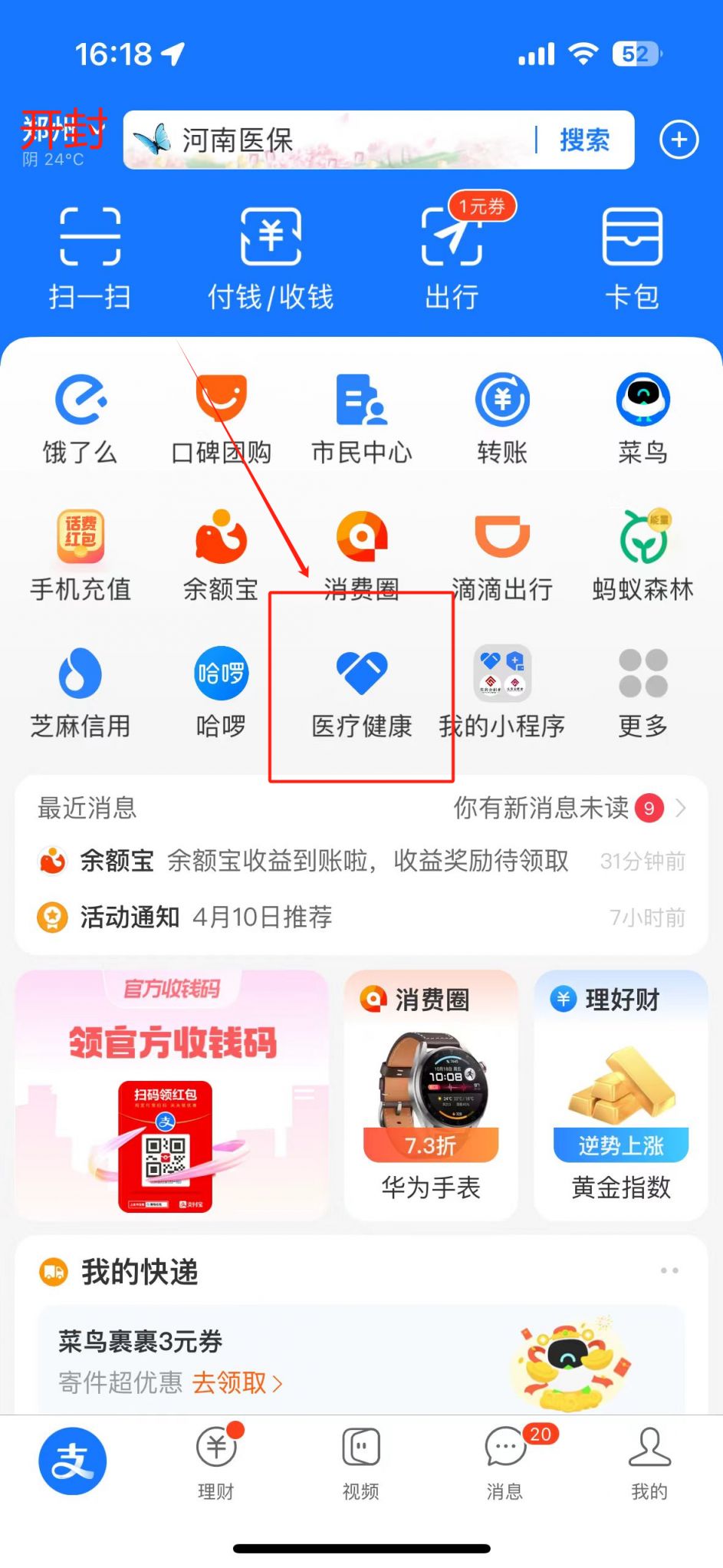Switch to the 我的 tab
Image resolution: width=723 pixels, height=1568 pixels.
pos(649,1461)
